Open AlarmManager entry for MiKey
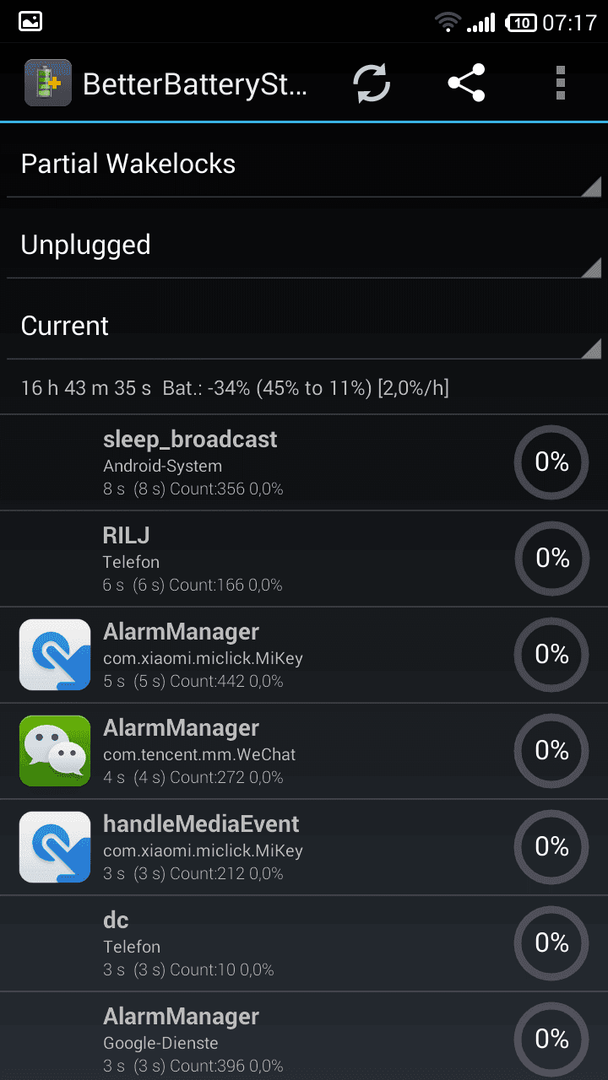The image size is (608, 1080). click(x=304, y=655)
